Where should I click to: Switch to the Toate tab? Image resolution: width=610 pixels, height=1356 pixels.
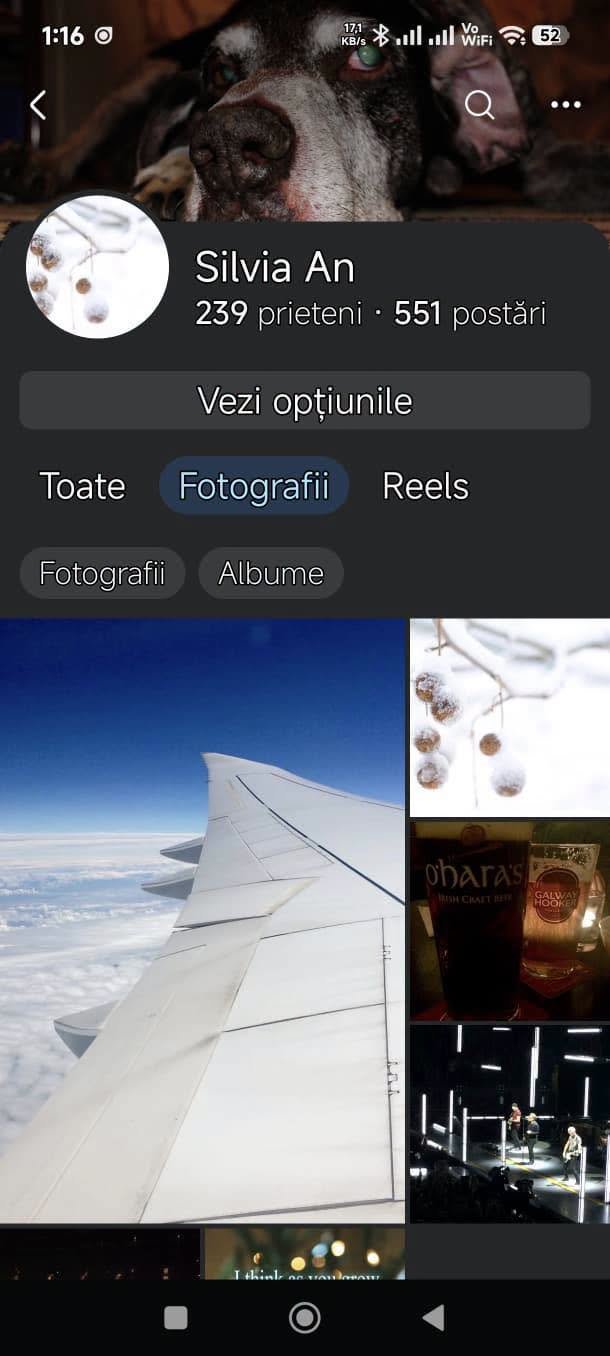pyautogui.click(x=82, y=486)
